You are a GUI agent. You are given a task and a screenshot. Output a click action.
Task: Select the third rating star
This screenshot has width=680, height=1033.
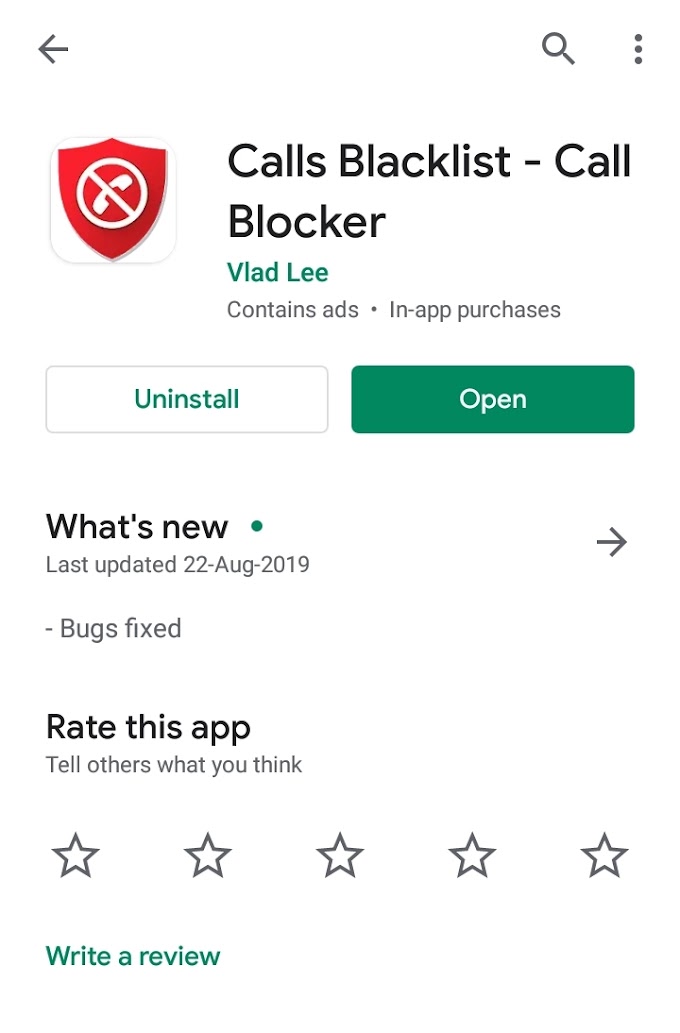[340, 856]
